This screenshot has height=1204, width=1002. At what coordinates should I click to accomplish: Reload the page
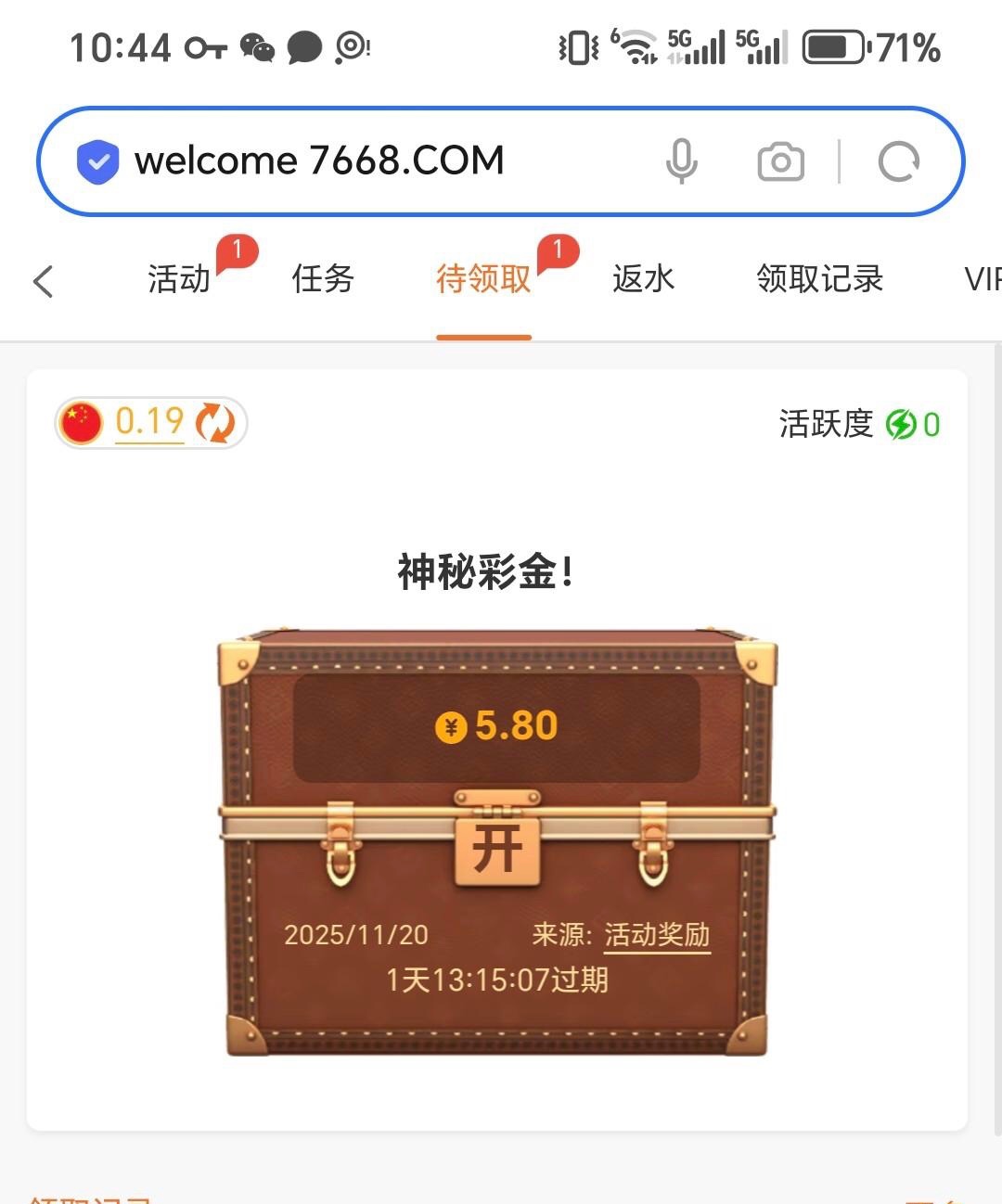point(898,161)
